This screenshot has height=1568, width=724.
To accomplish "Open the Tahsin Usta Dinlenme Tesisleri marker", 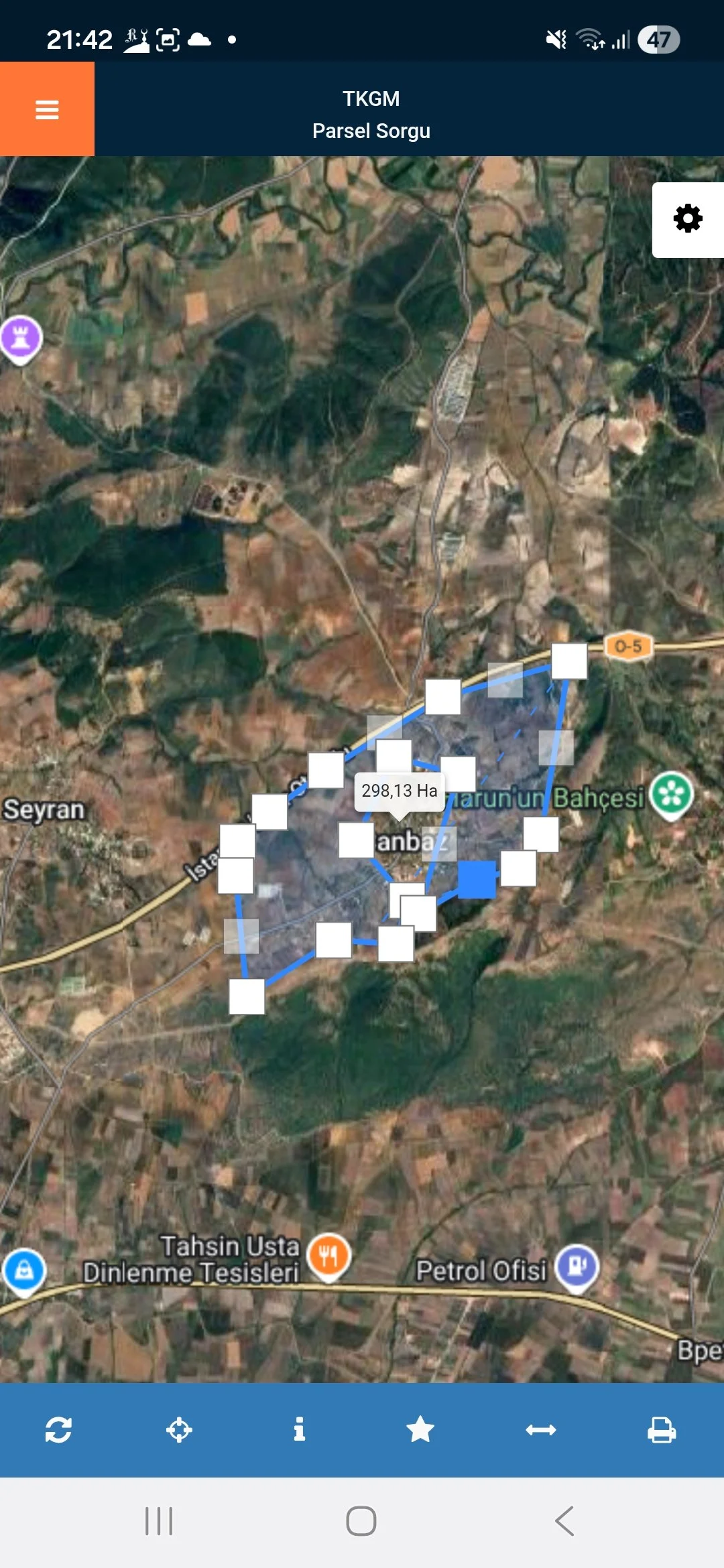I will coord(328,1255).
